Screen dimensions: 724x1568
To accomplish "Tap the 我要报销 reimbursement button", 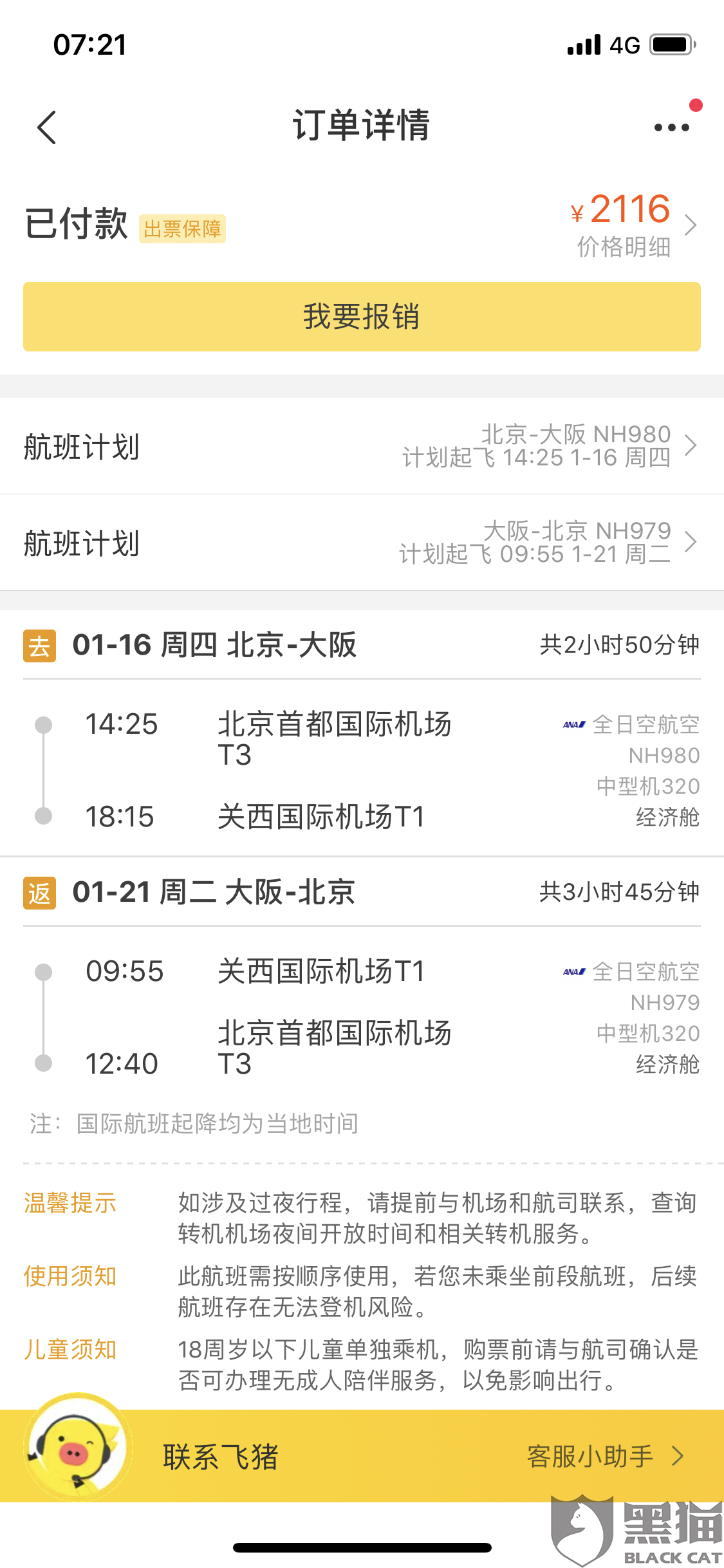I will pos(362,317).
